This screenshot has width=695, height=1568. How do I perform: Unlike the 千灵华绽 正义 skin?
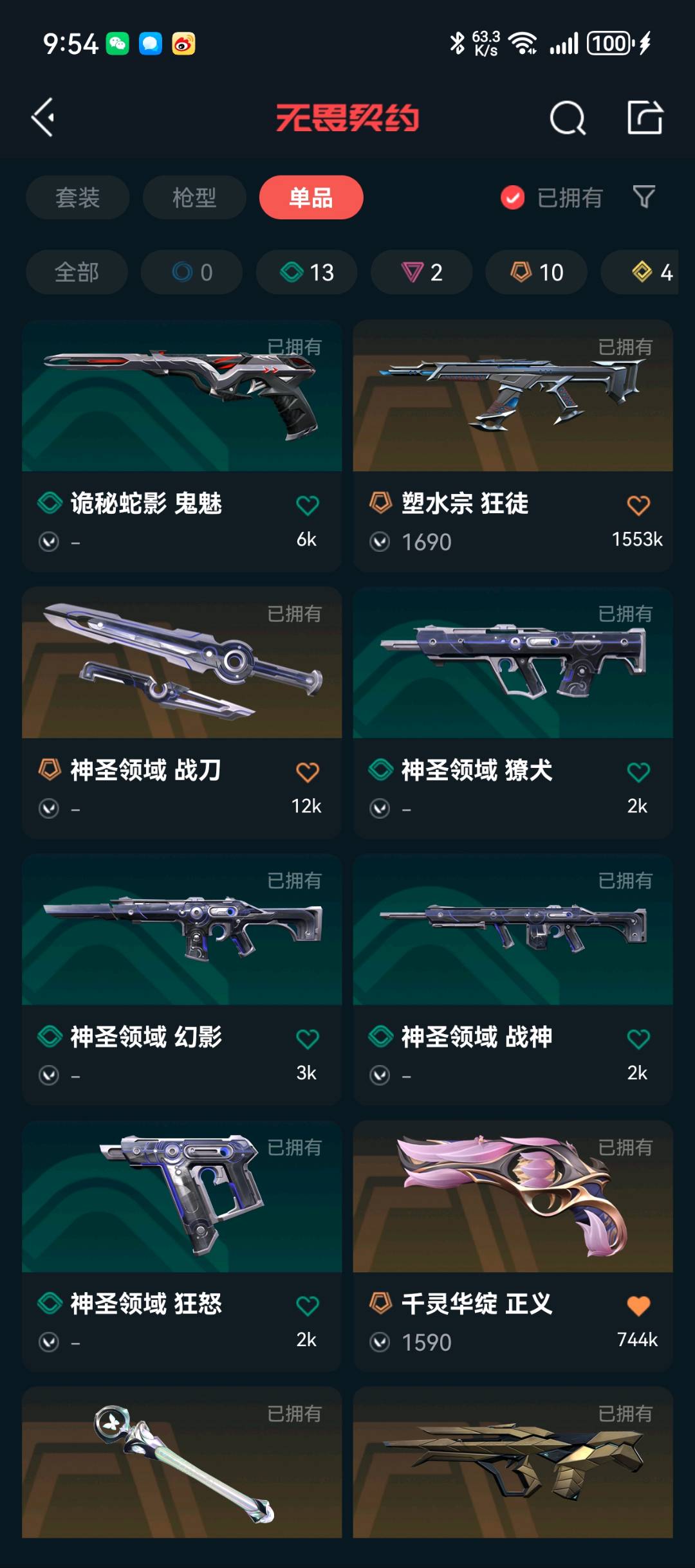point(638,1306)
